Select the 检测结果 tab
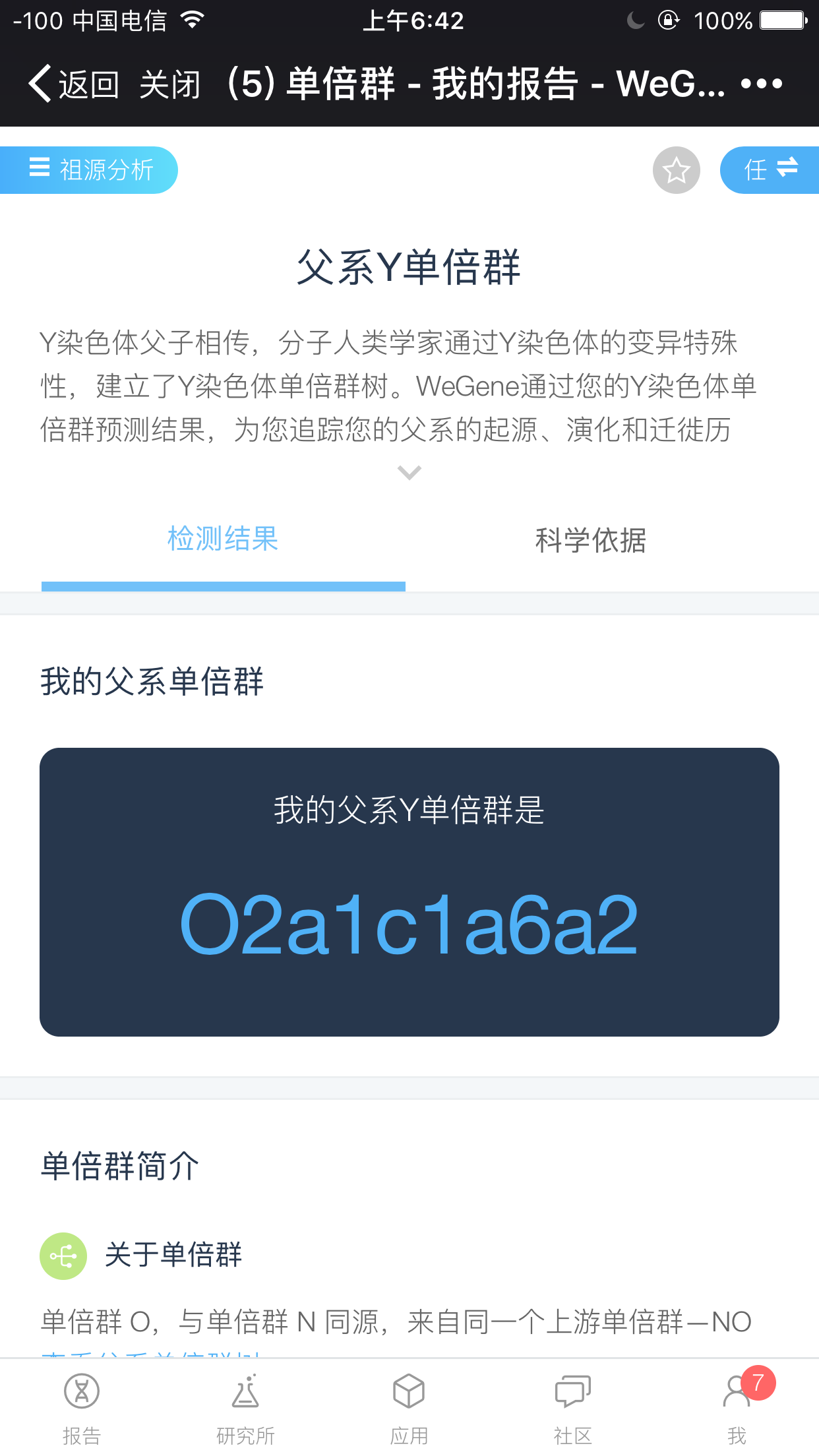 click(x=224, y=539)
